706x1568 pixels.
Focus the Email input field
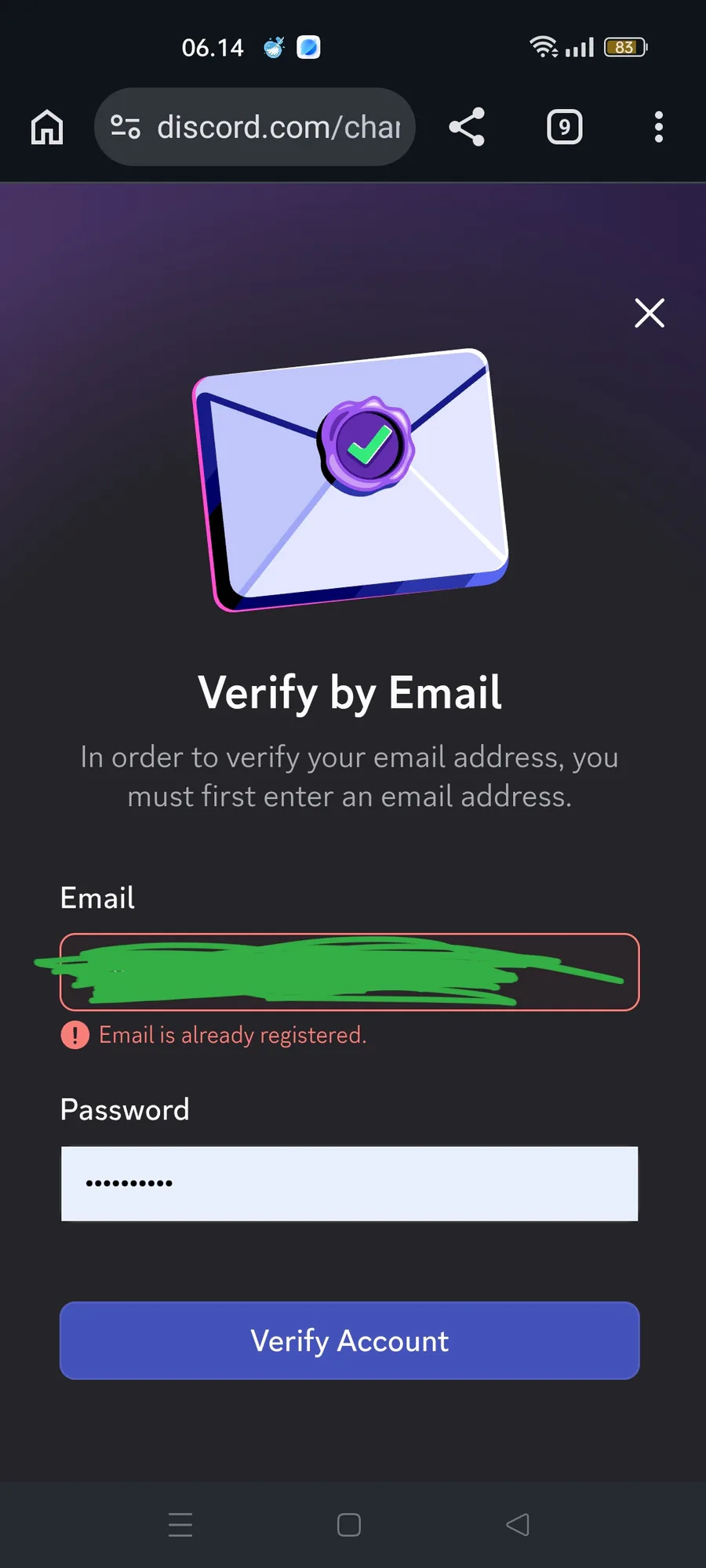(x=350, y=972)
